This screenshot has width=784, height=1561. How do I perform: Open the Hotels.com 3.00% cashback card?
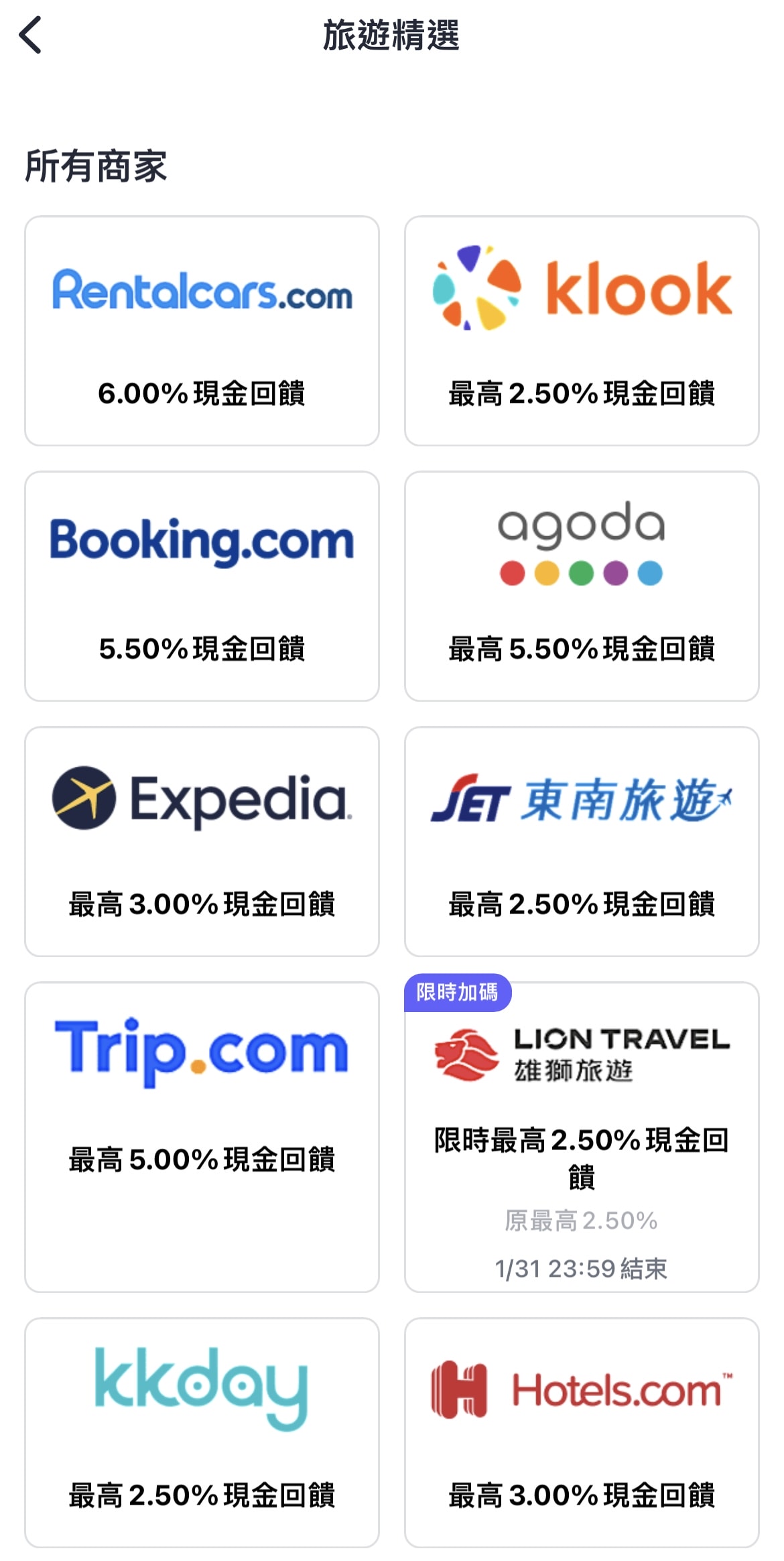581,1432
